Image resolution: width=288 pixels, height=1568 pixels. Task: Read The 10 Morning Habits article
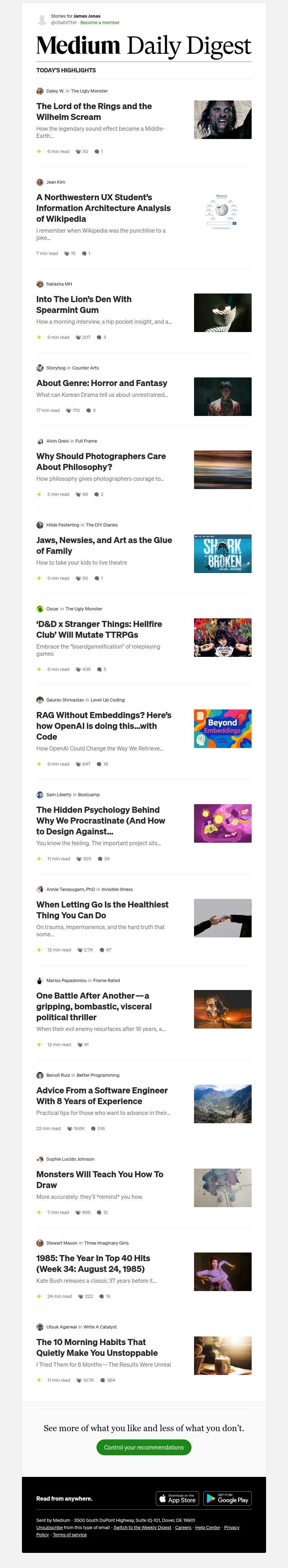96,1347
